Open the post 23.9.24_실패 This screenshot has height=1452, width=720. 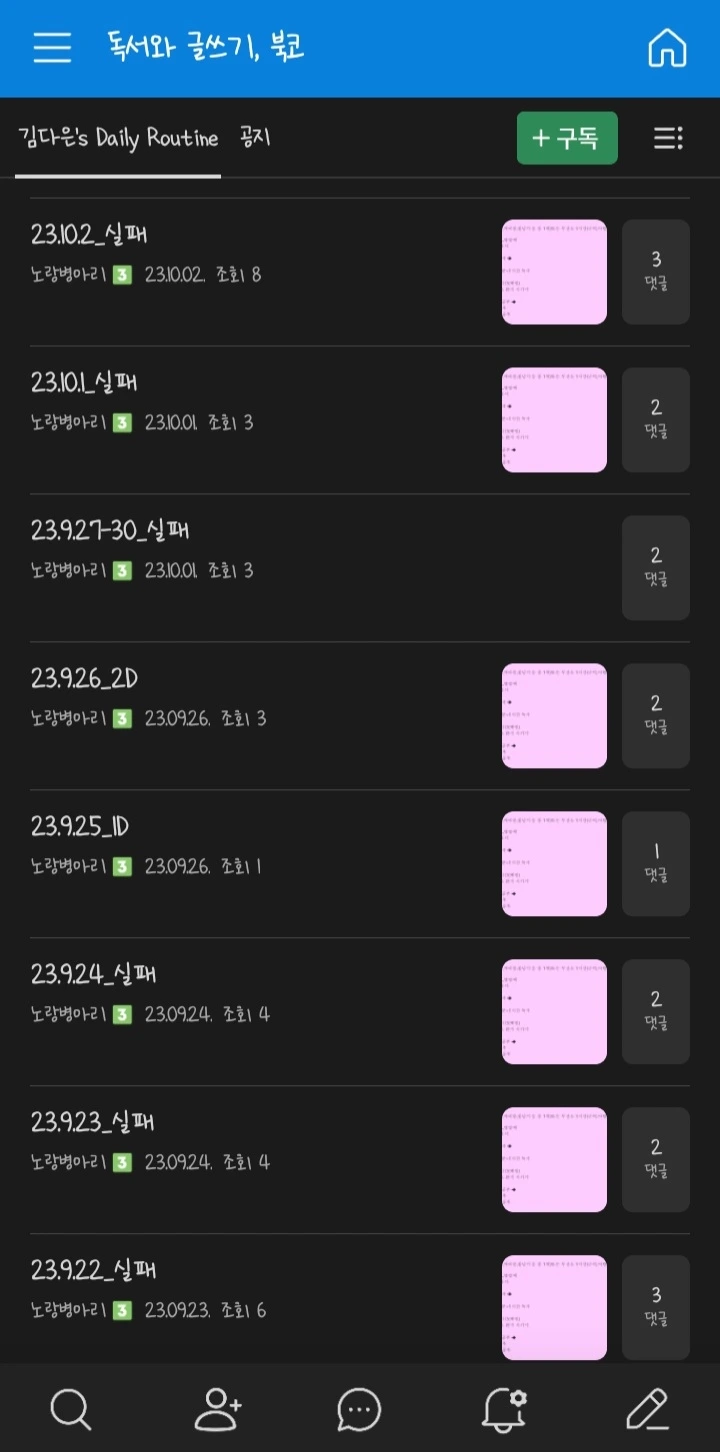point(93,975)
